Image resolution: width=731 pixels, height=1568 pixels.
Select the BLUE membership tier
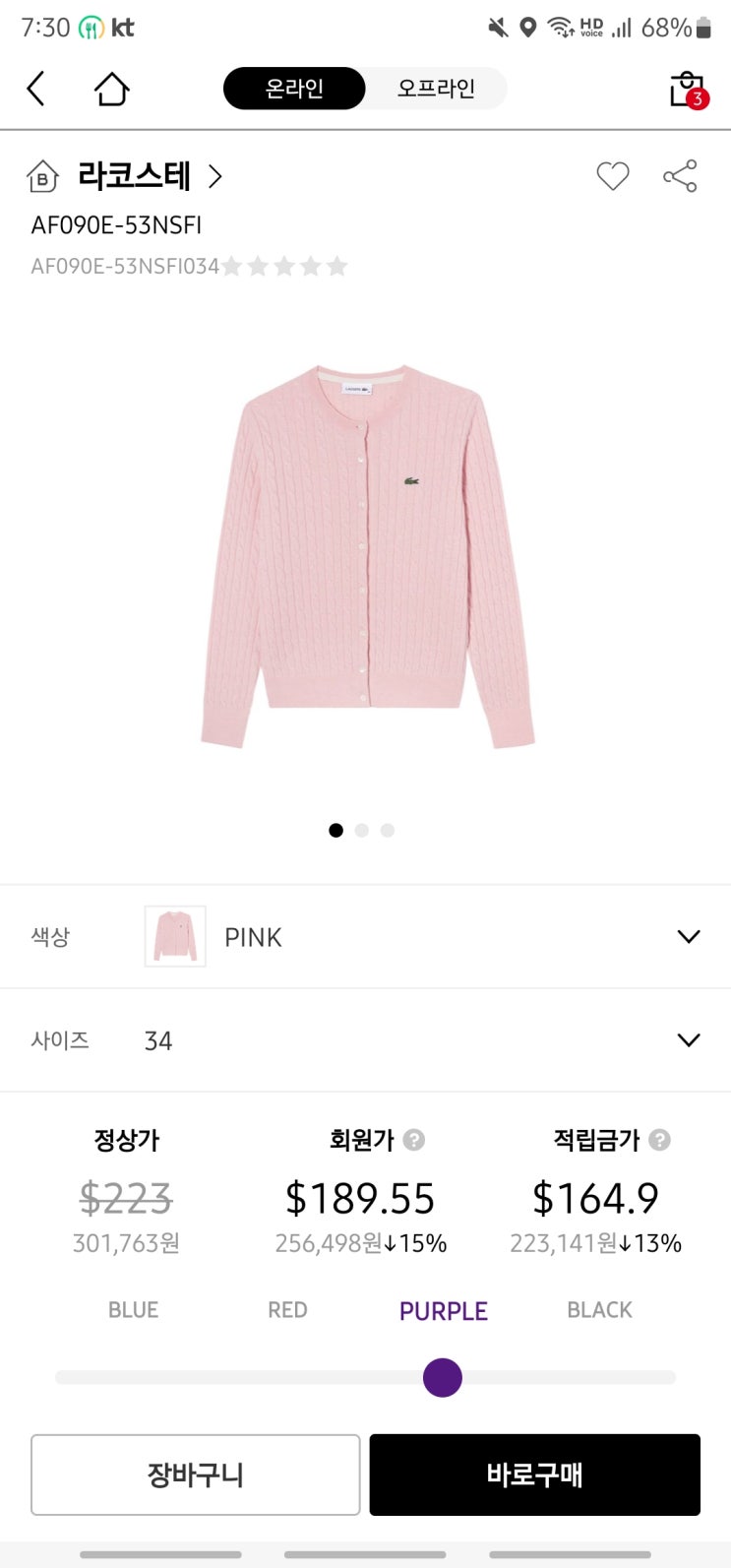[133, 1310]
